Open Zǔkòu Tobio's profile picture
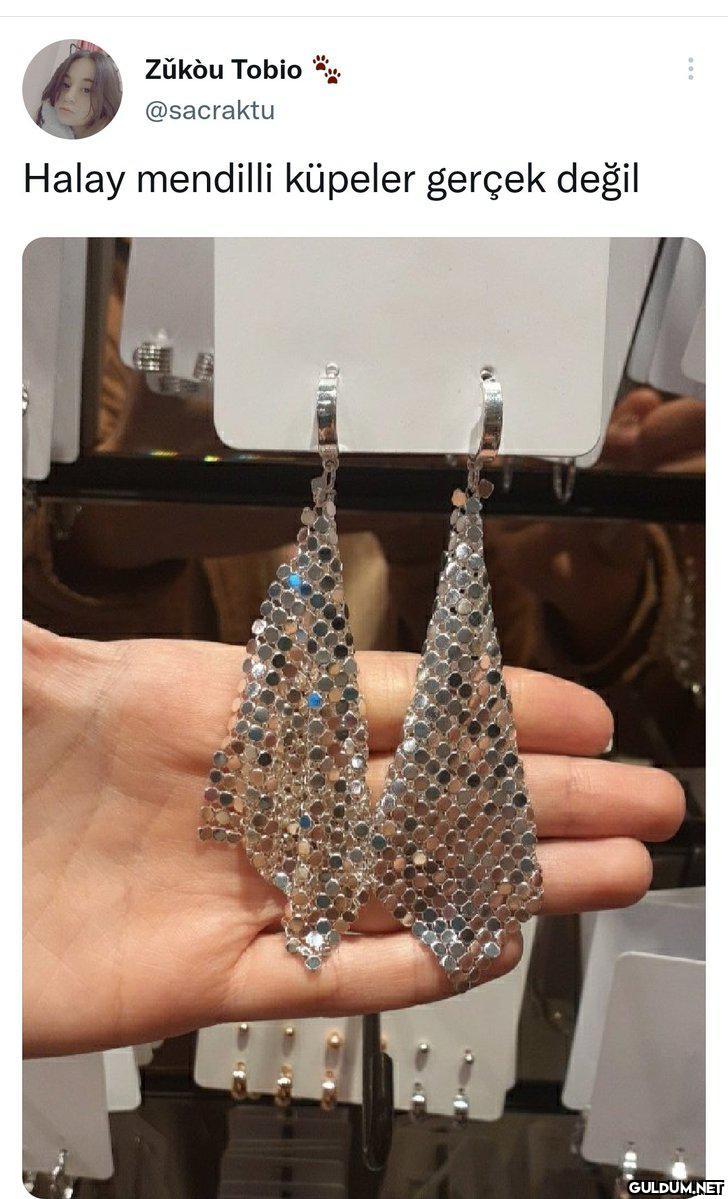Viewport: 728px width, 1199px height. coord(72,89)
